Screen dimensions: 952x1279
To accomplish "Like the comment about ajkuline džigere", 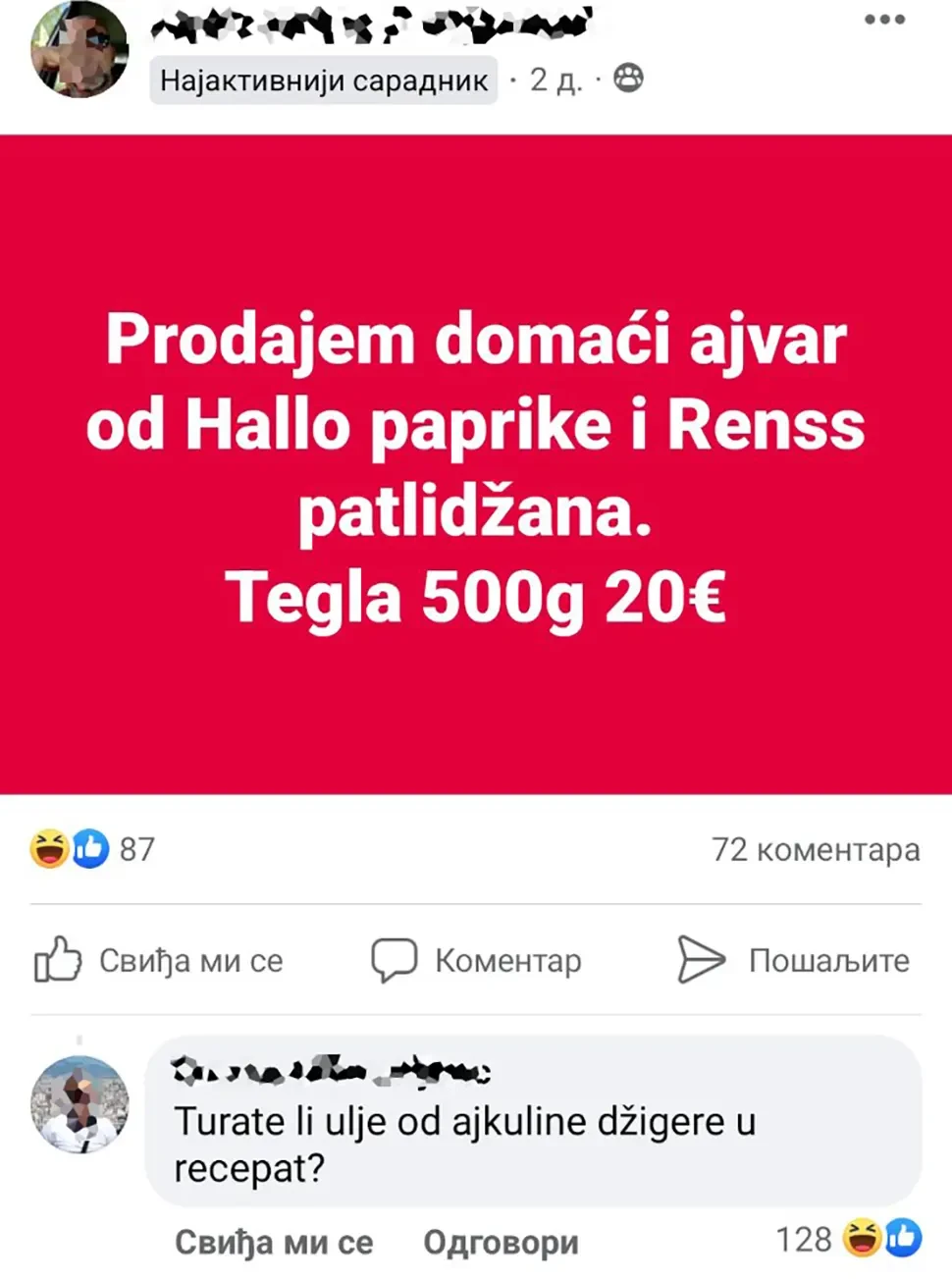I will (274, 1243).
